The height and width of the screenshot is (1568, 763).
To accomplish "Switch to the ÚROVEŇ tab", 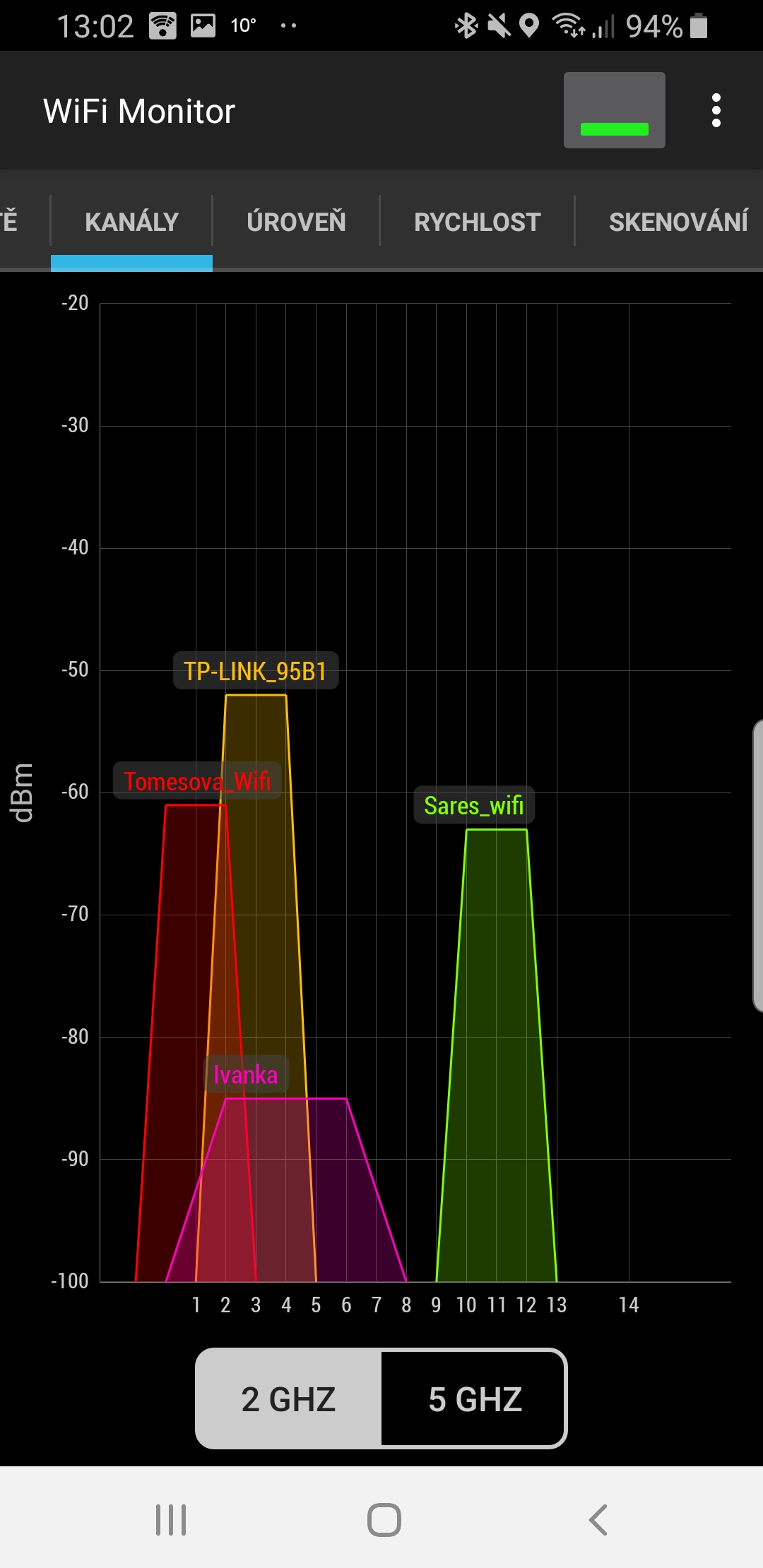I will tap(296, 222).
